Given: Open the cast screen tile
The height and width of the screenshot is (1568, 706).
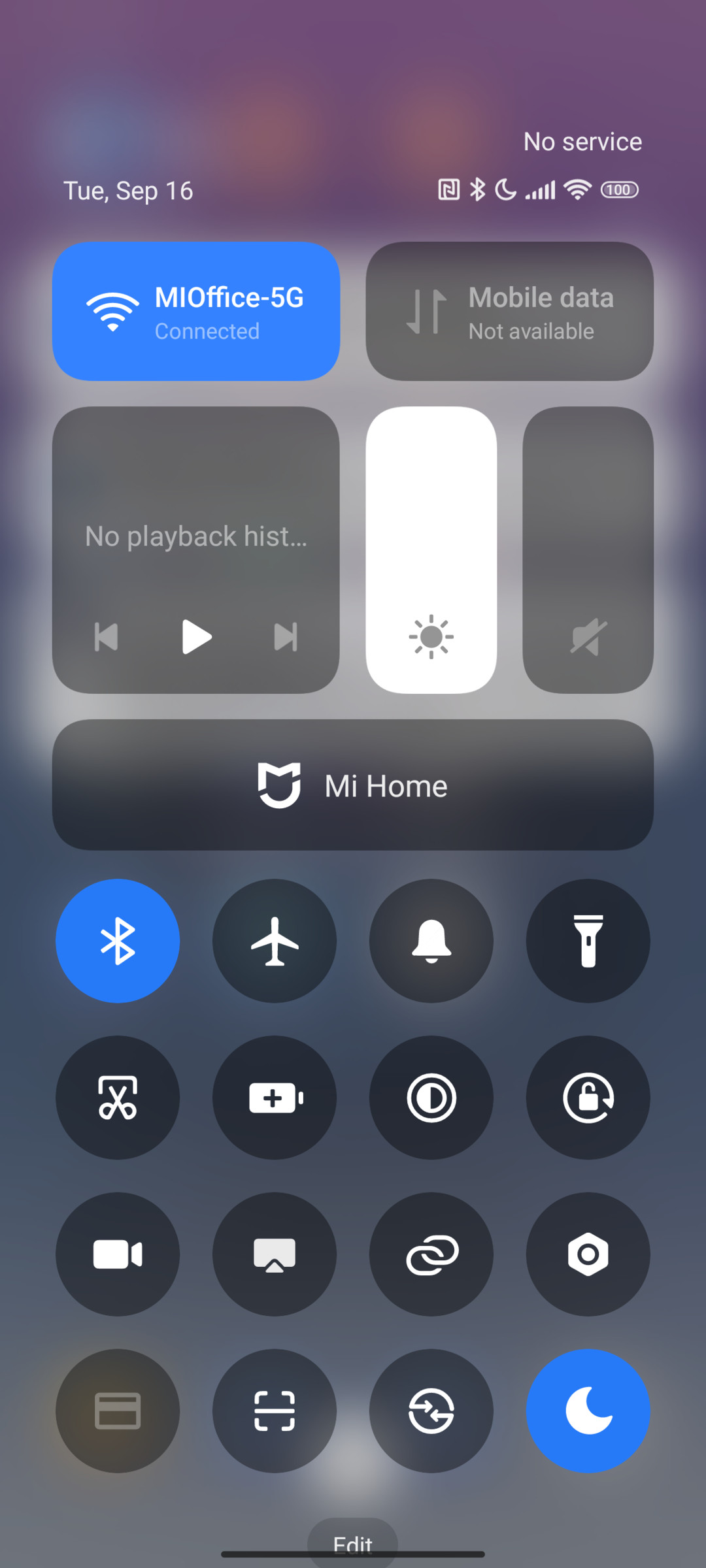Looking at the screenshot, I should click(x=275, y=1254).
